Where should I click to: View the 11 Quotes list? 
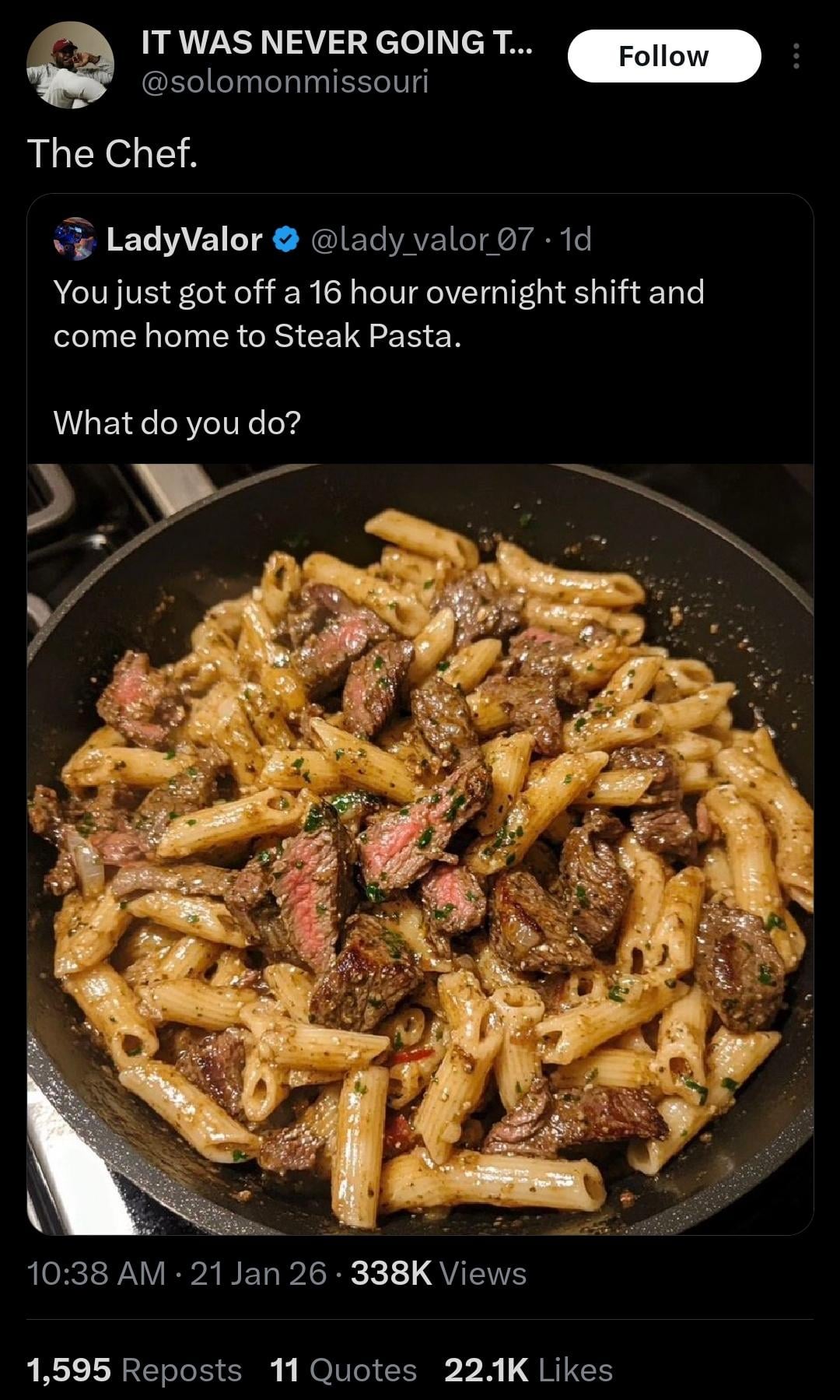point(343,1370)
